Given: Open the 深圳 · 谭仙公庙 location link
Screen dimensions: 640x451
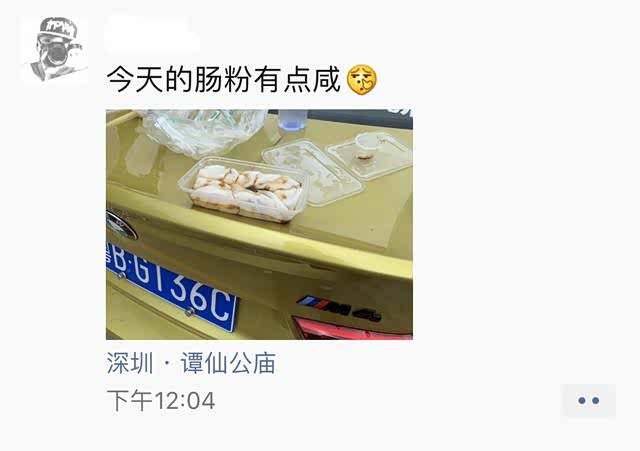Looking at the screenshot, I should [191, 363].
